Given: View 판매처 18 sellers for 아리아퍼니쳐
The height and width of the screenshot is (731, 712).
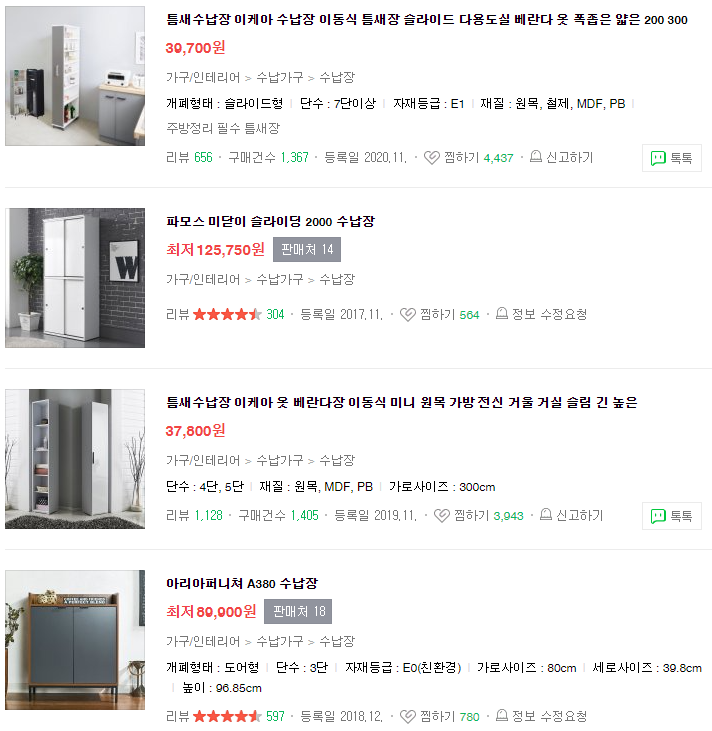Looking at the screenshot, I should pyautogui.click(x=299, y=611).
